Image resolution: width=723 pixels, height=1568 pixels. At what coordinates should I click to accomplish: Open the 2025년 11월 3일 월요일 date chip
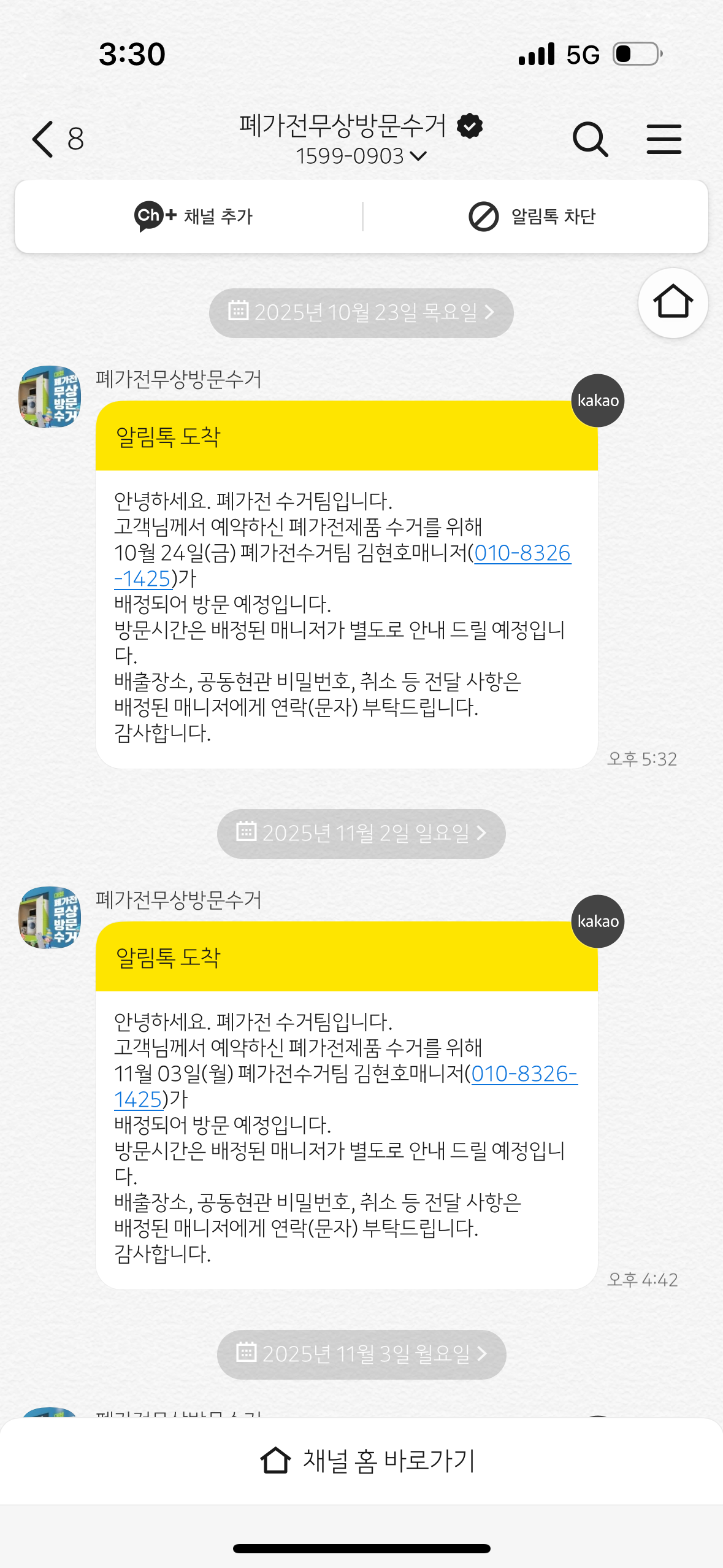tap(361, 1354)
